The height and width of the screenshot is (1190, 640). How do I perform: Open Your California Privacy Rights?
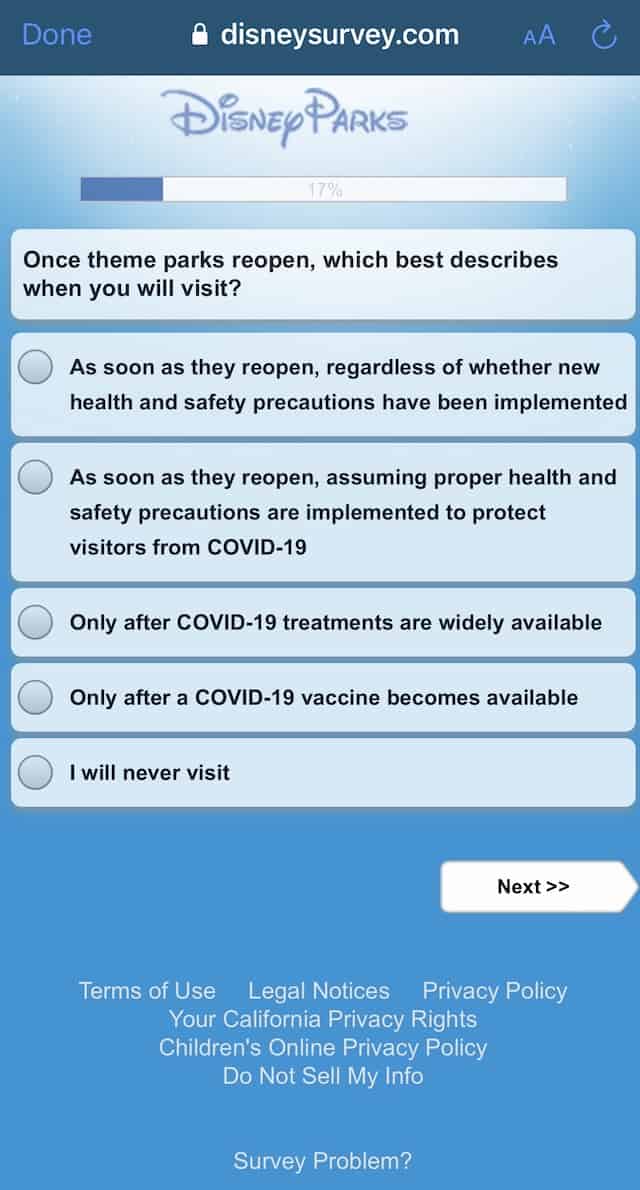point(323,1018)
